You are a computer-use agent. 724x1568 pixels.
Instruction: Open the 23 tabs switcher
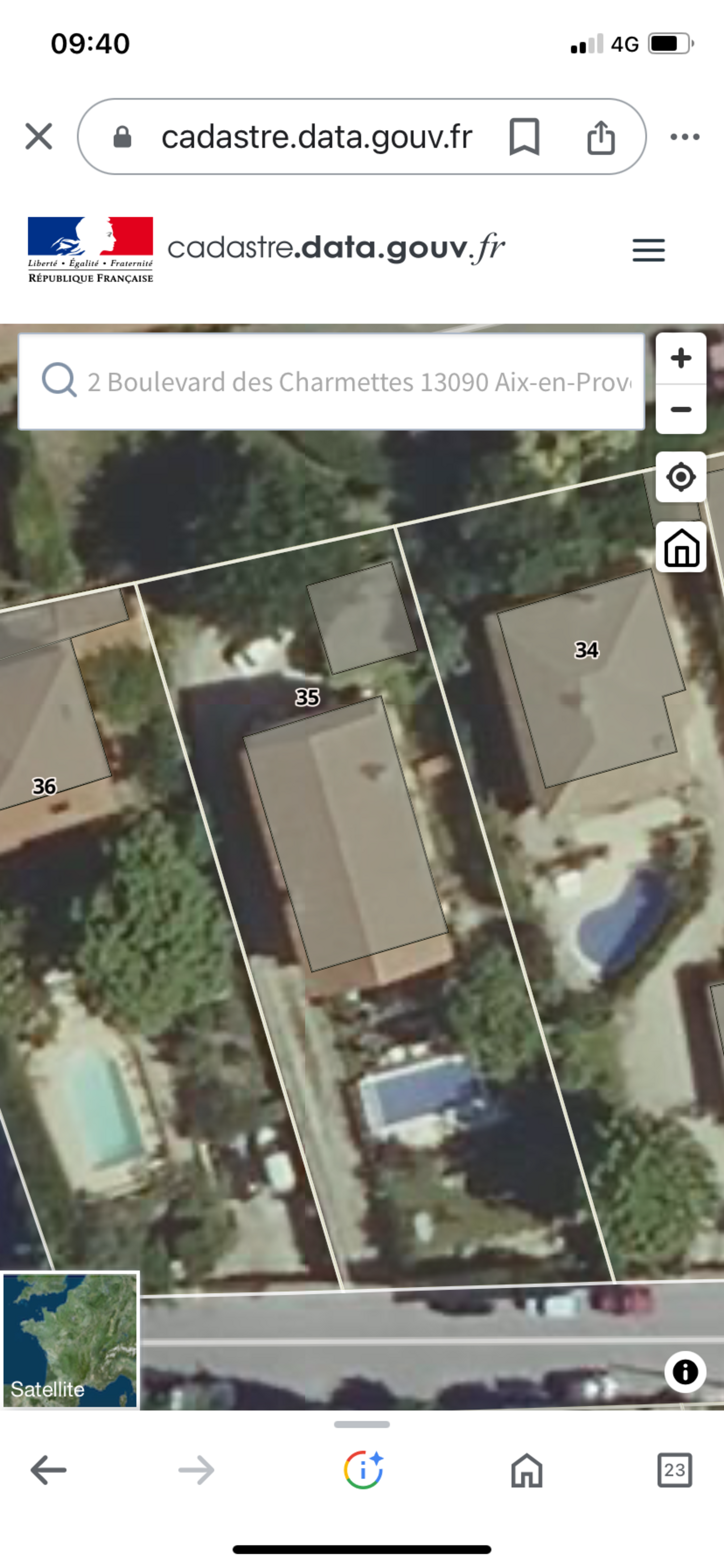[x=675, y=1471]
